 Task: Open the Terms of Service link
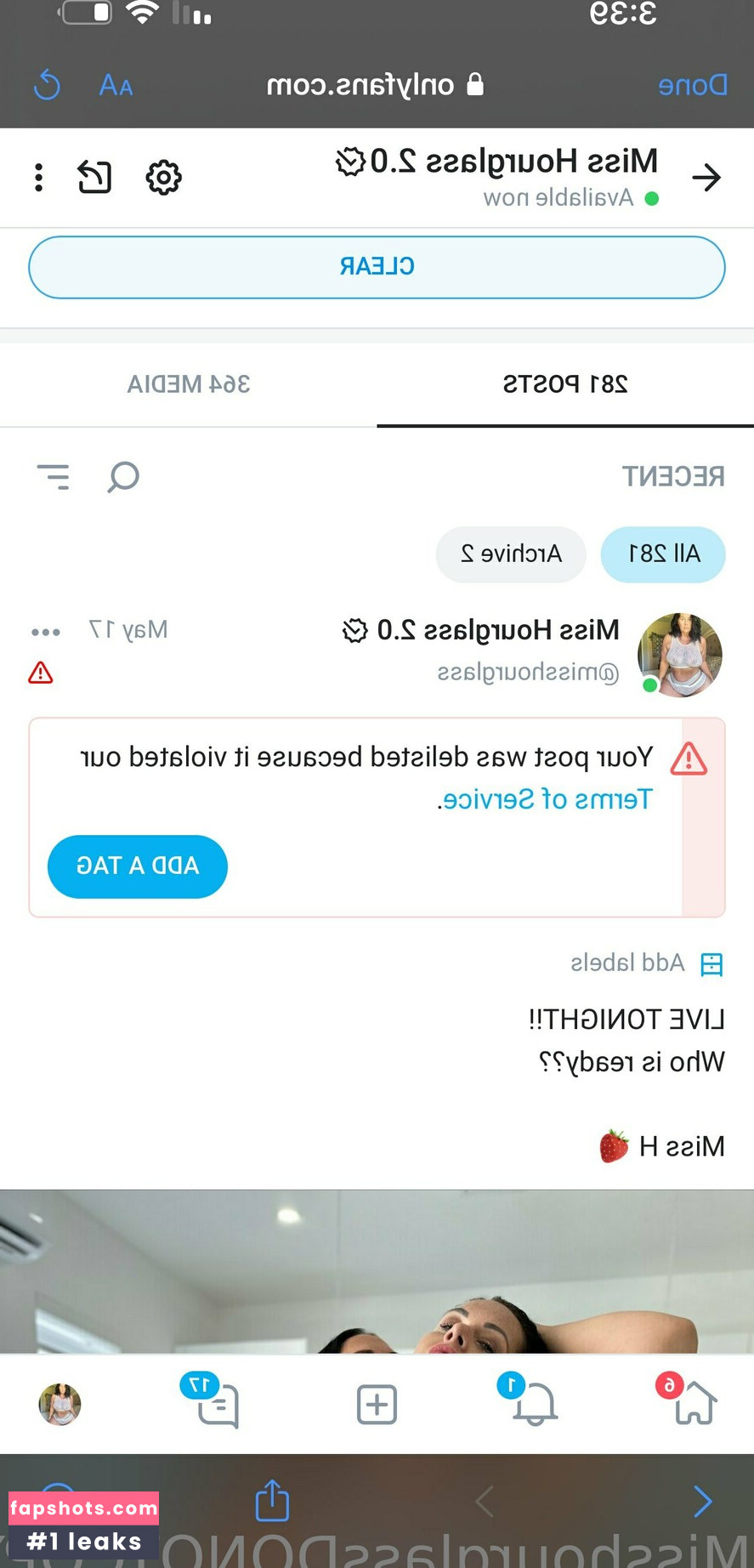point(544,799)
